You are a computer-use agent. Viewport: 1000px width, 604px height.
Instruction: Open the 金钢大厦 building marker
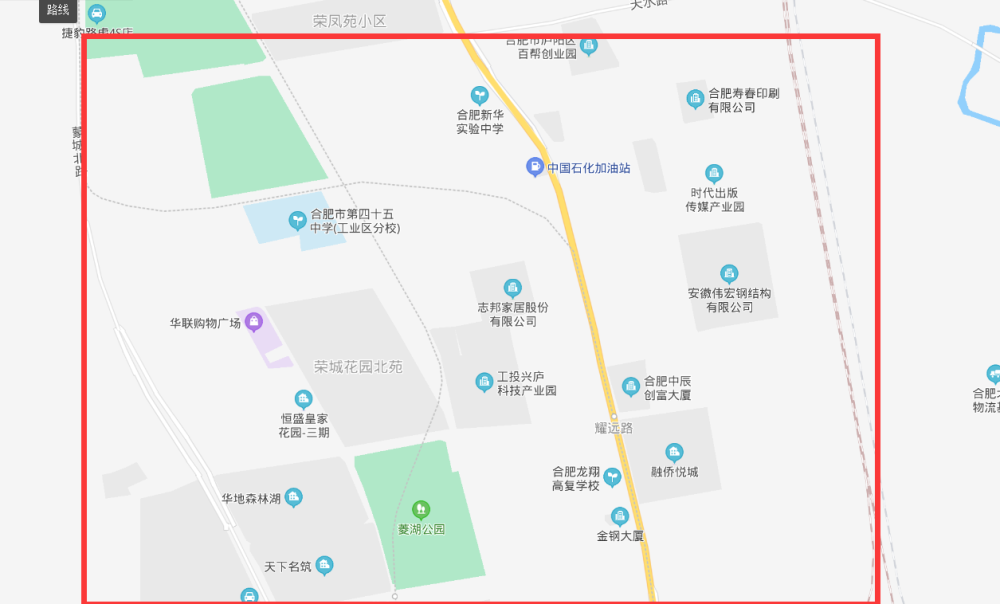click(x=620, y=517)
